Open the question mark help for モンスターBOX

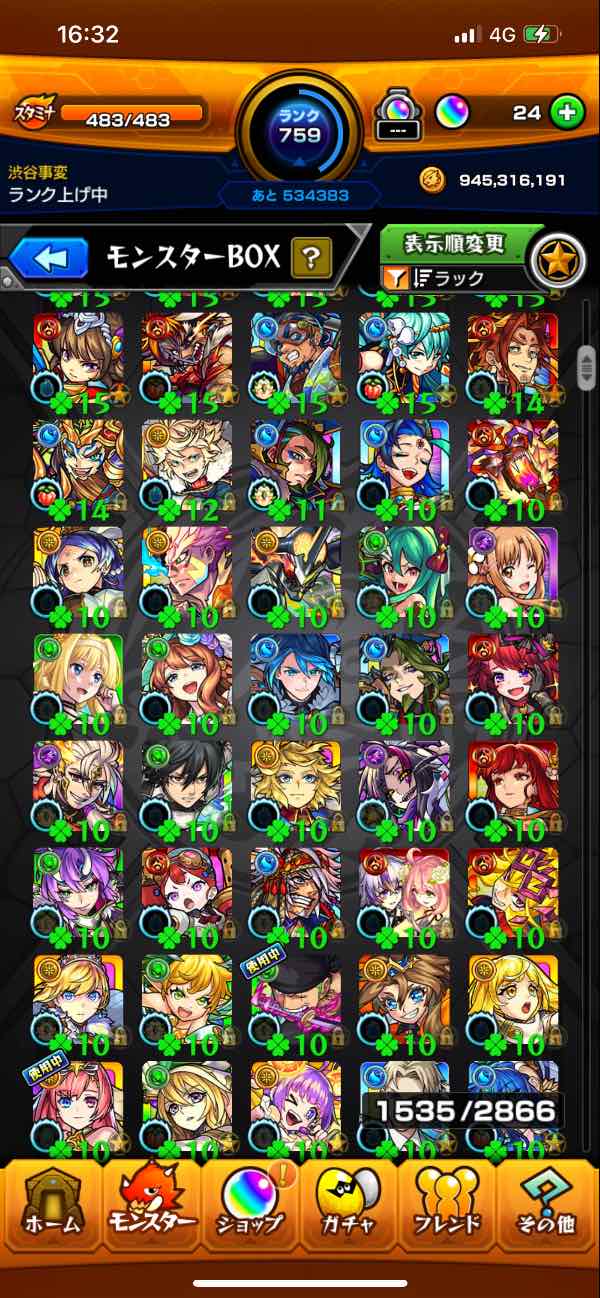pyautogui.click(x=311, y=259)
